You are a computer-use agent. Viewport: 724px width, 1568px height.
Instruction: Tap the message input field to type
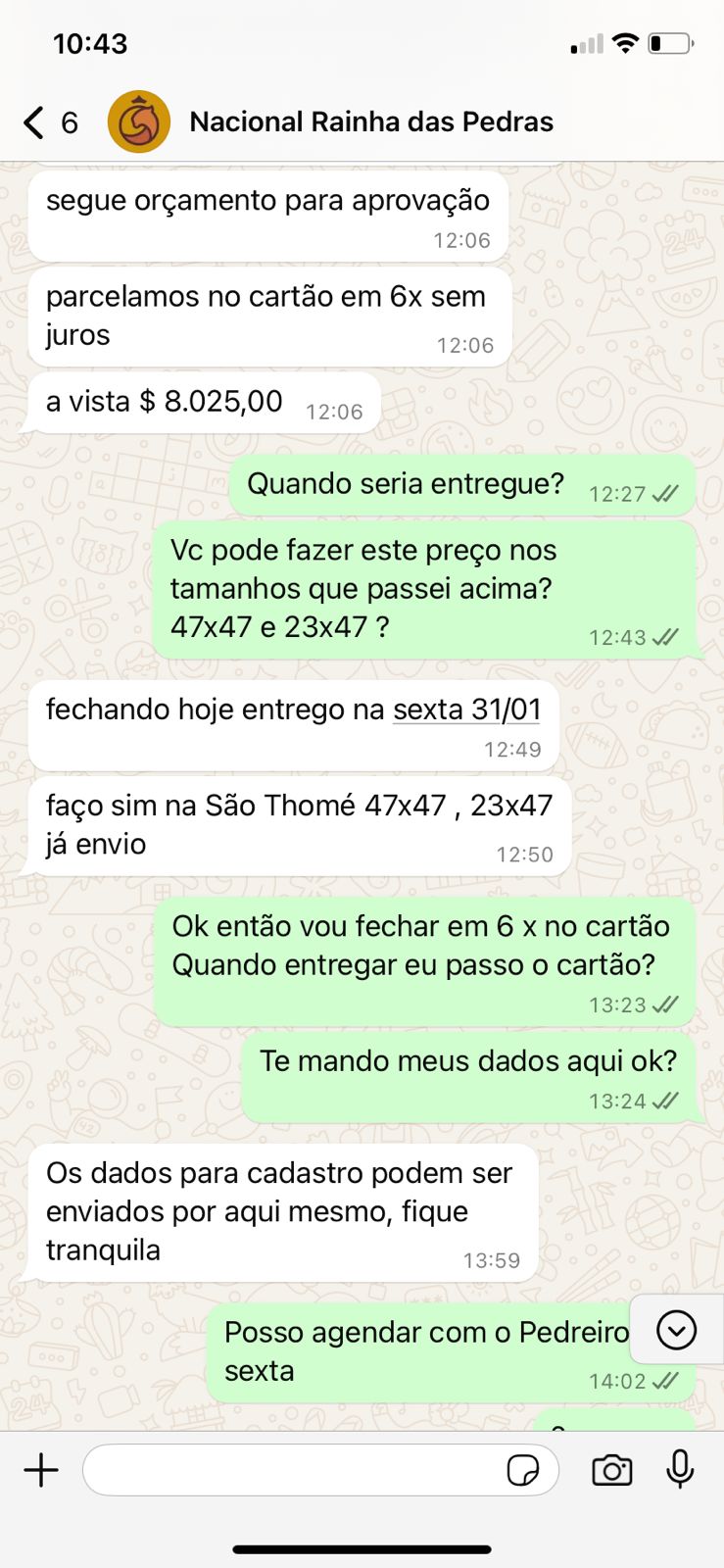294,1470
